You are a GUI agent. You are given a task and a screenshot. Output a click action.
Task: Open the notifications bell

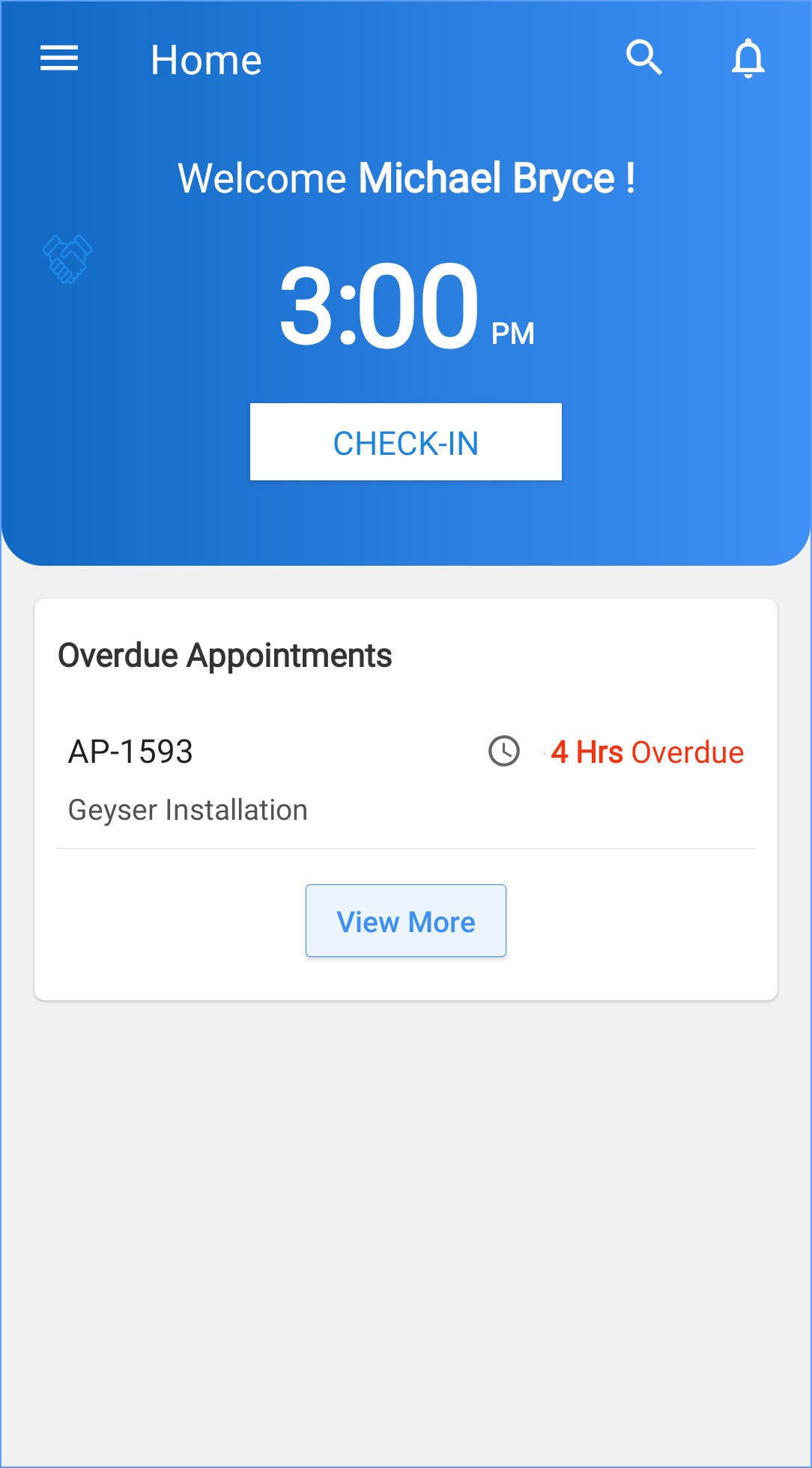[x=748, y=58]
